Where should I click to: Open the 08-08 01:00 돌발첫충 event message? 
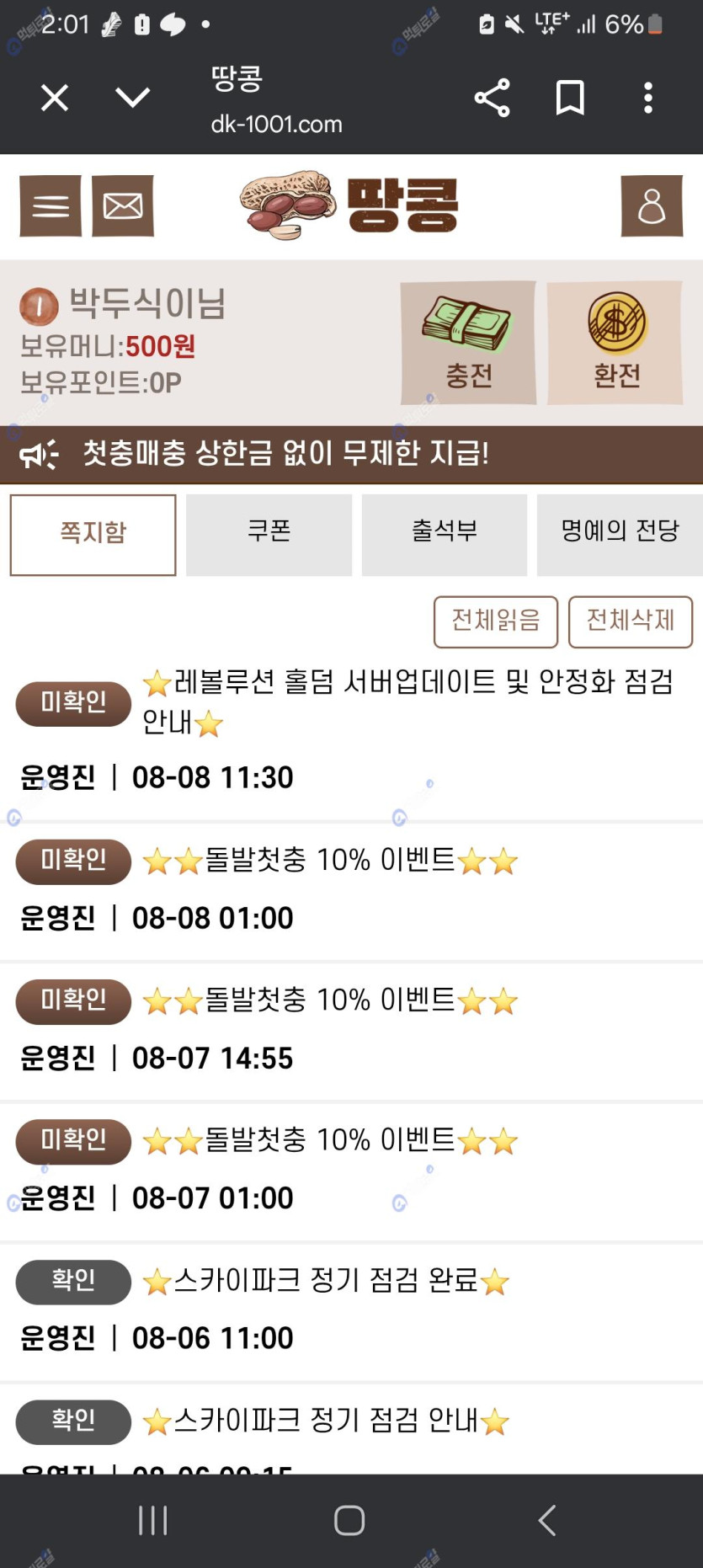click(x=330, y=861)
